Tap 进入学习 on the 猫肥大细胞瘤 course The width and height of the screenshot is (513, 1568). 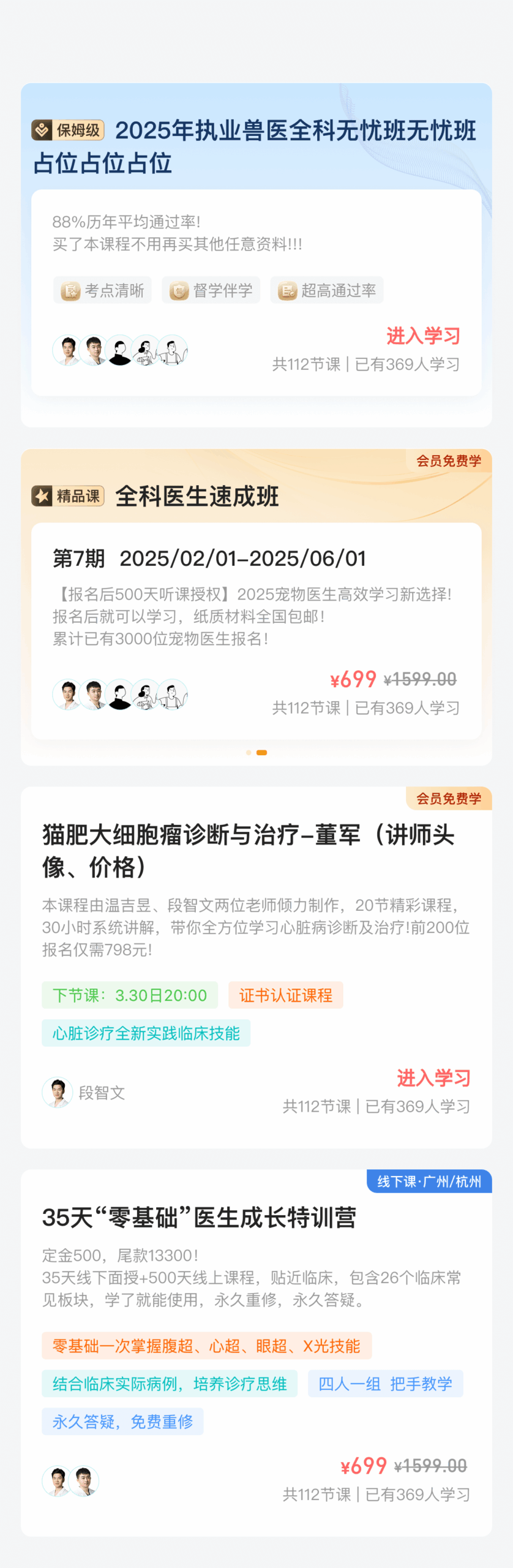[x=433, y=1078]
